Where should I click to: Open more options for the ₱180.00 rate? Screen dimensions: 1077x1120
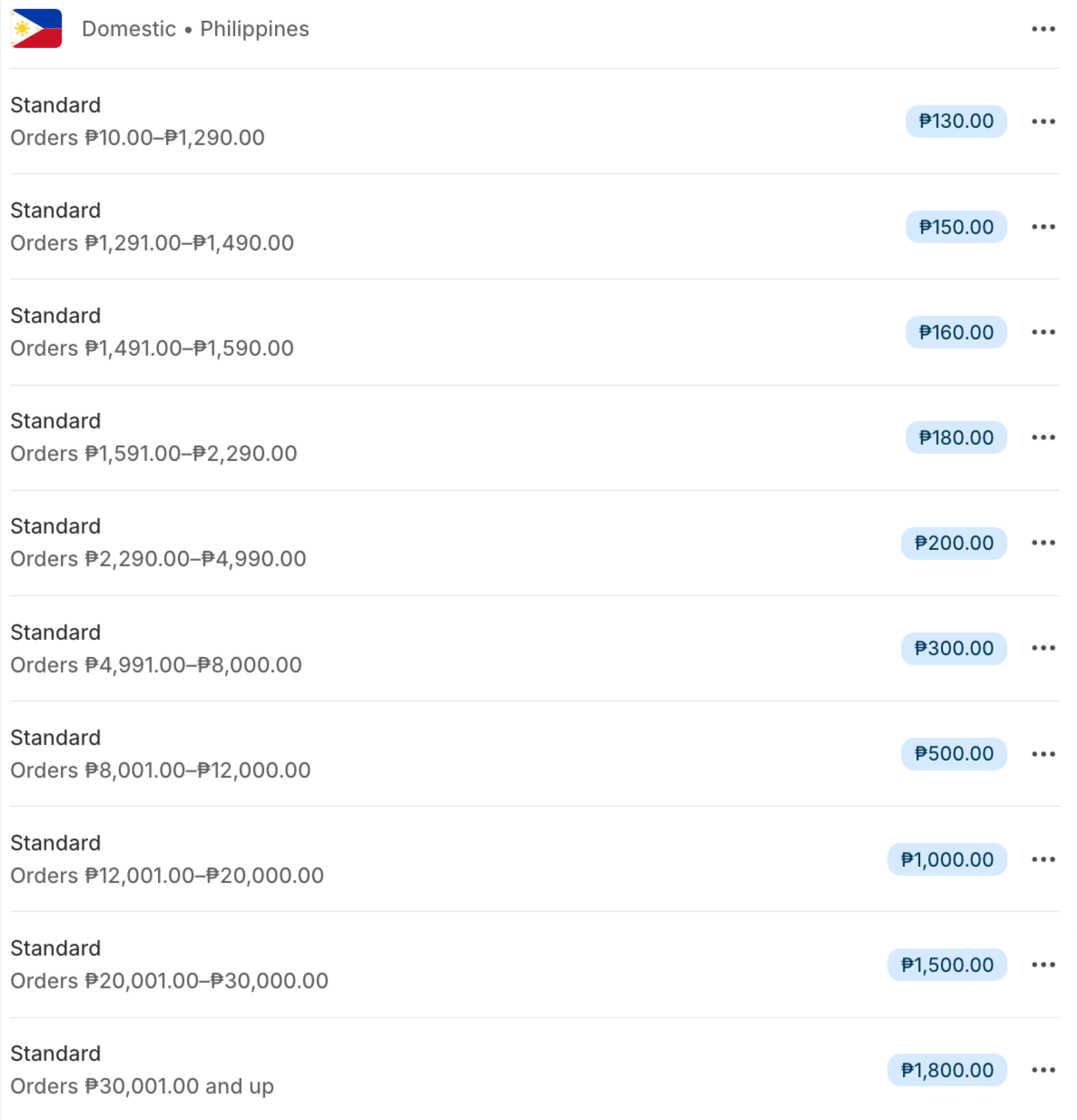(x=1043, y=437)
